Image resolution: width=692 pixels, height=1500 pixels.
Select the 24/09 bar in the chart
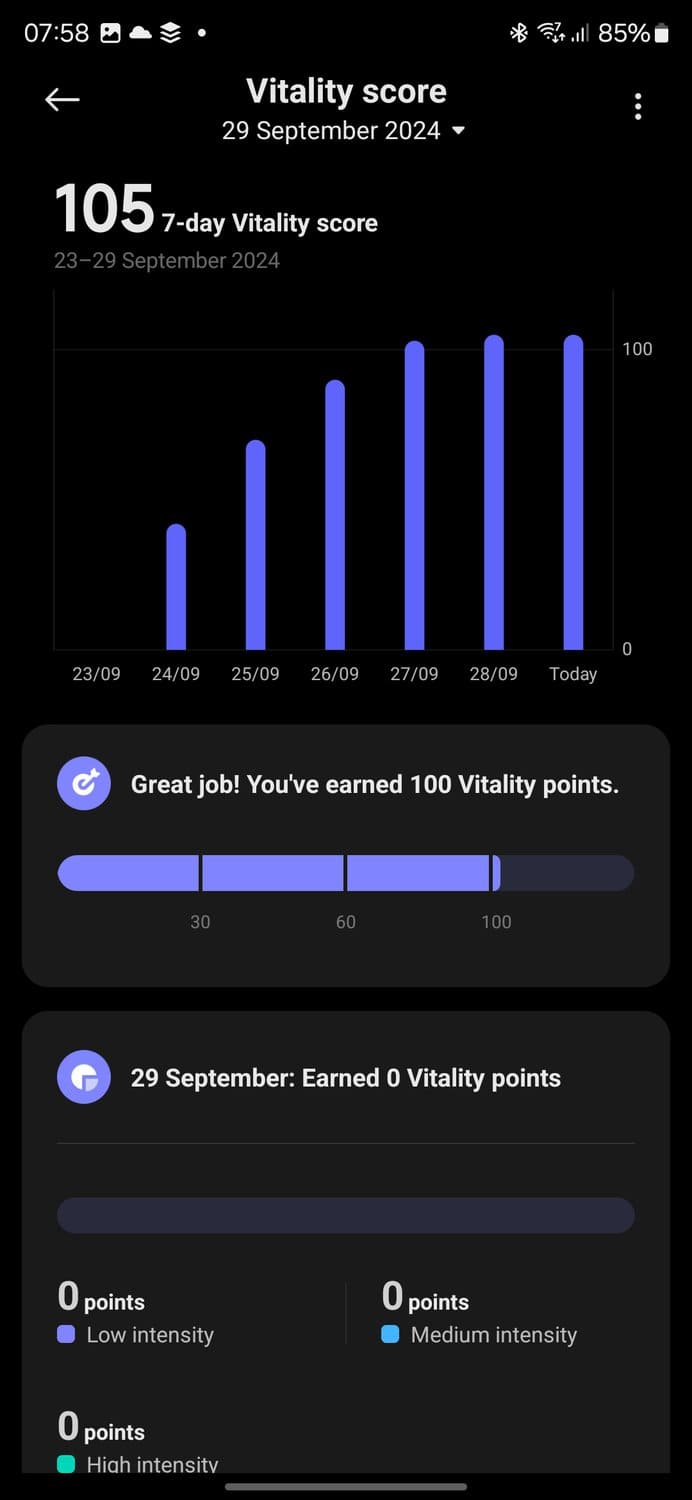(176, 588)
